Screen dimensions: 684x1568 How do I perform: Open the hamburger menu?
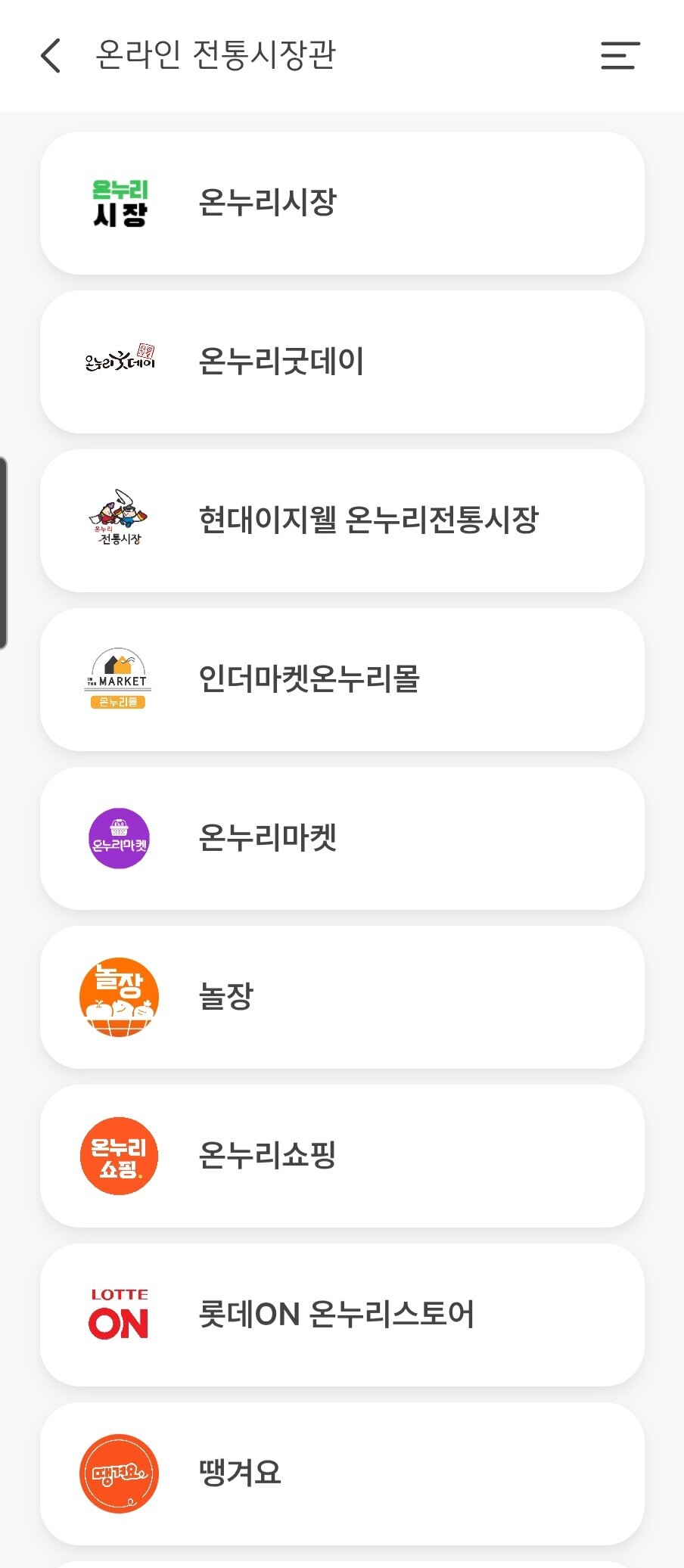coord(620,56)
